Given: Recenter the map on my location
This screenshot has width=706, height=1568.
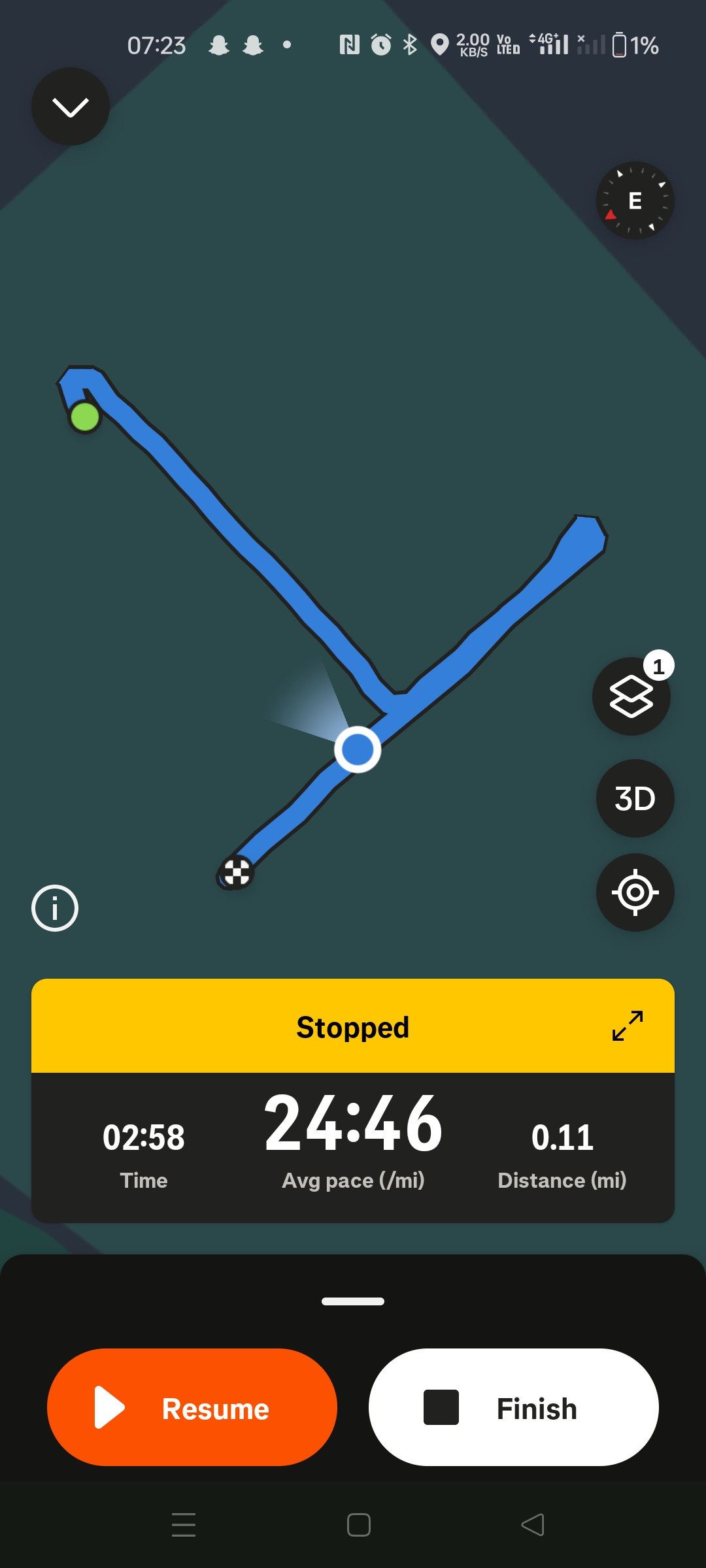Looking at the screenshot, I should tap(635, 892).
